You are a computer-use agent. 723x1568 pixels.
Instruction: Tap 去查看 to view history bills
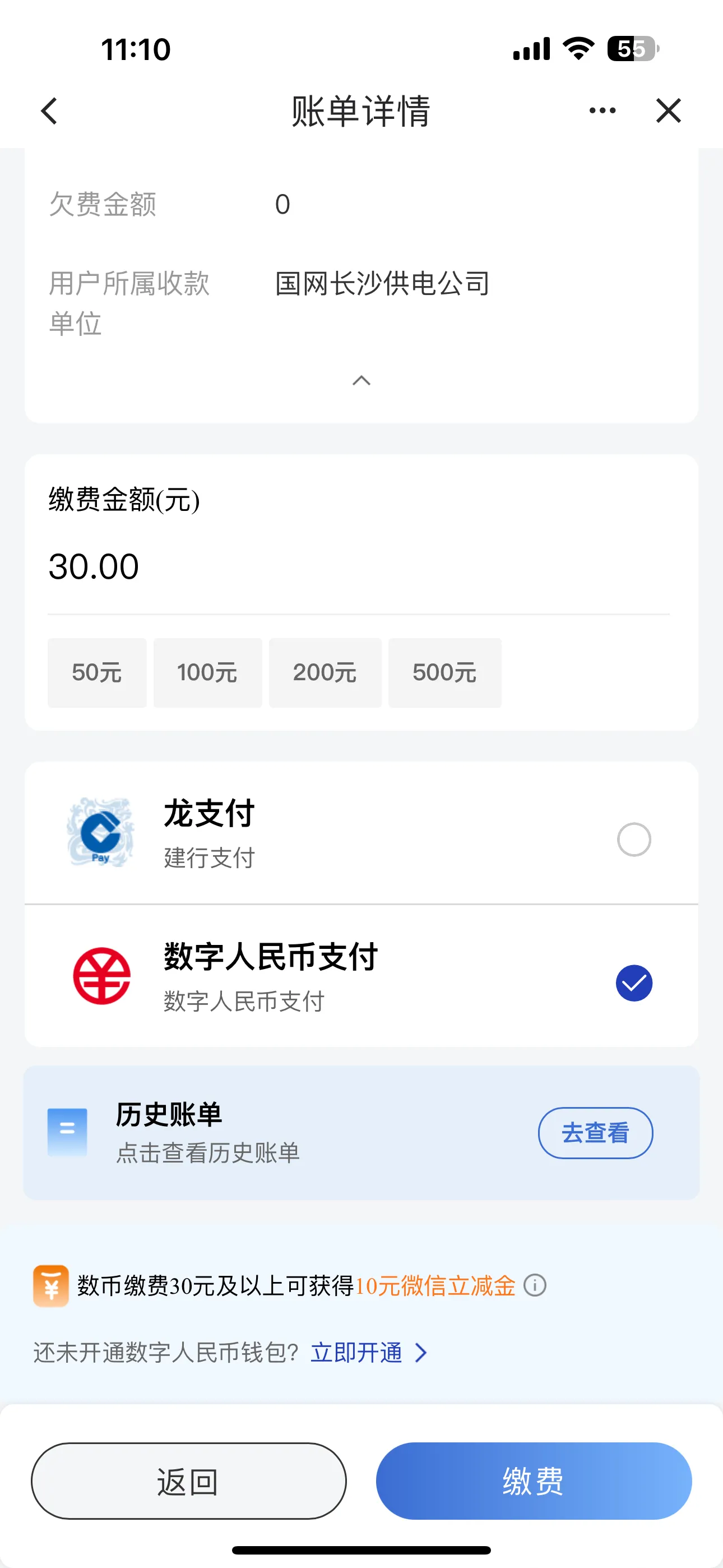[x=595, y=1133]
